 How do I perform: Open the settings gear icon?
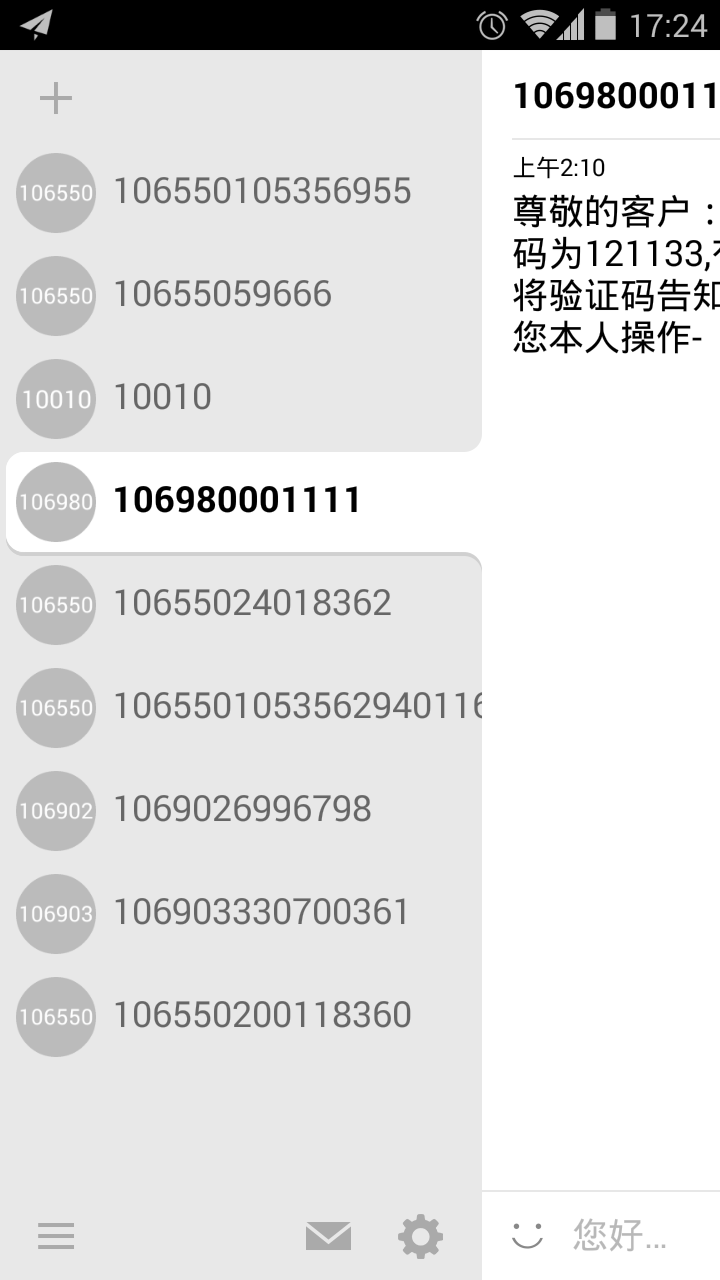point(420,1235)
